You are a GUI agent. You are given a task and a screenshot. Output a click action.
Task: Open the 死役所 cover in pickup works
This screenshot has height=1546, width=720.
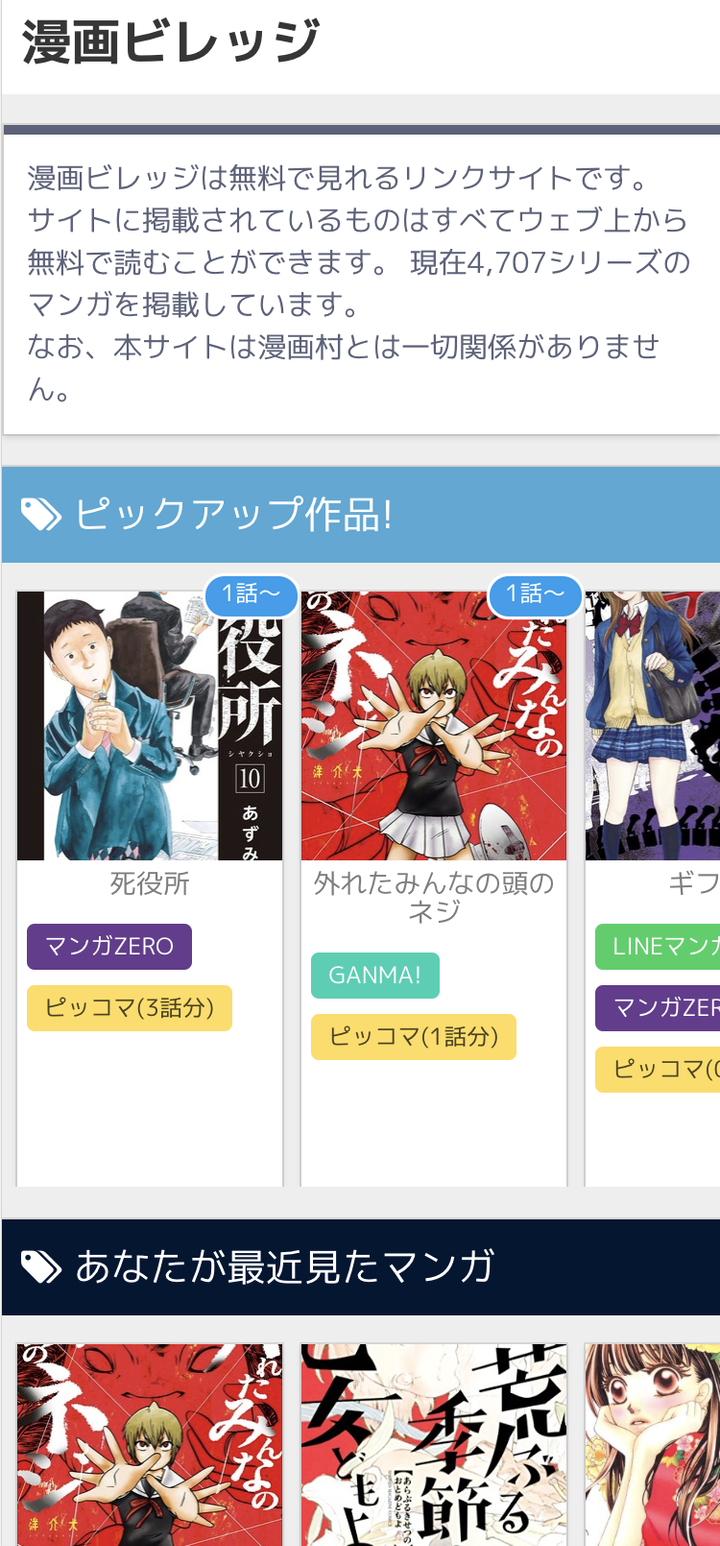(x=150, y=725)
